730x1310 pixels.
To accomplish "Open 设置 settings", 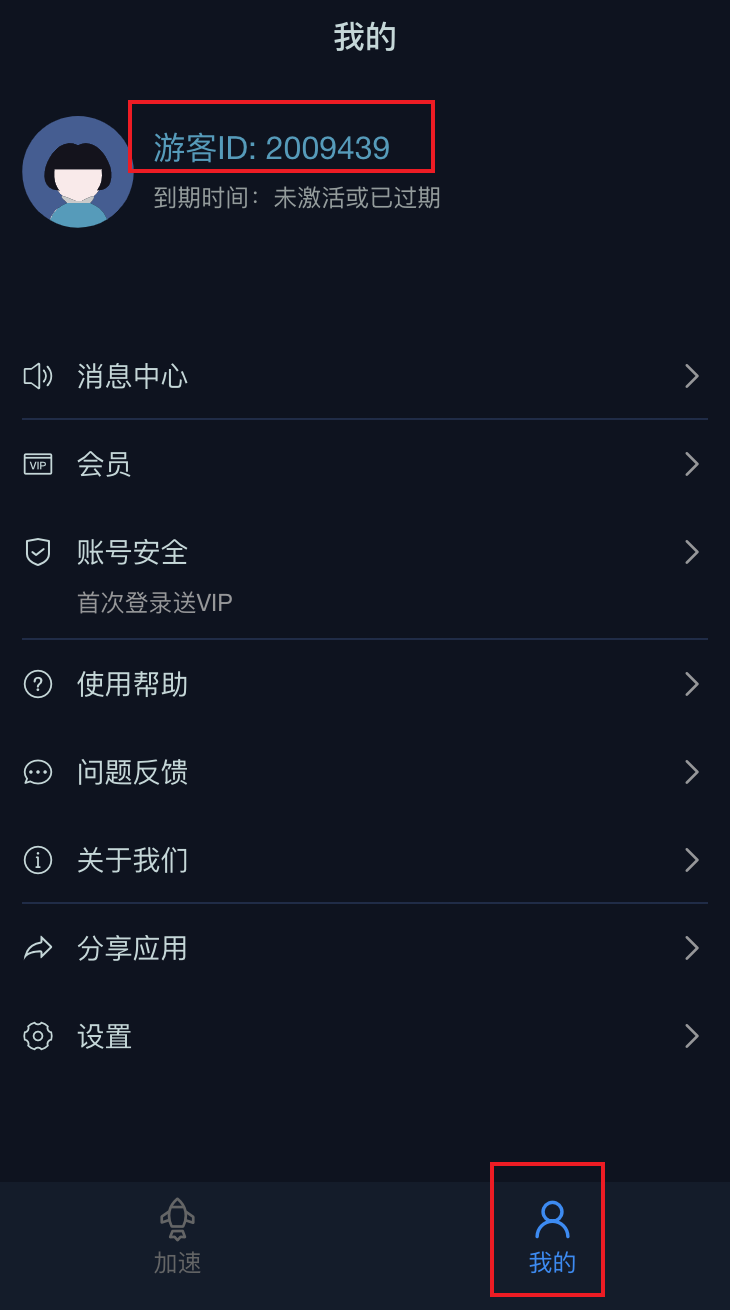I will pyautogui.click(x=365, y=1036).
